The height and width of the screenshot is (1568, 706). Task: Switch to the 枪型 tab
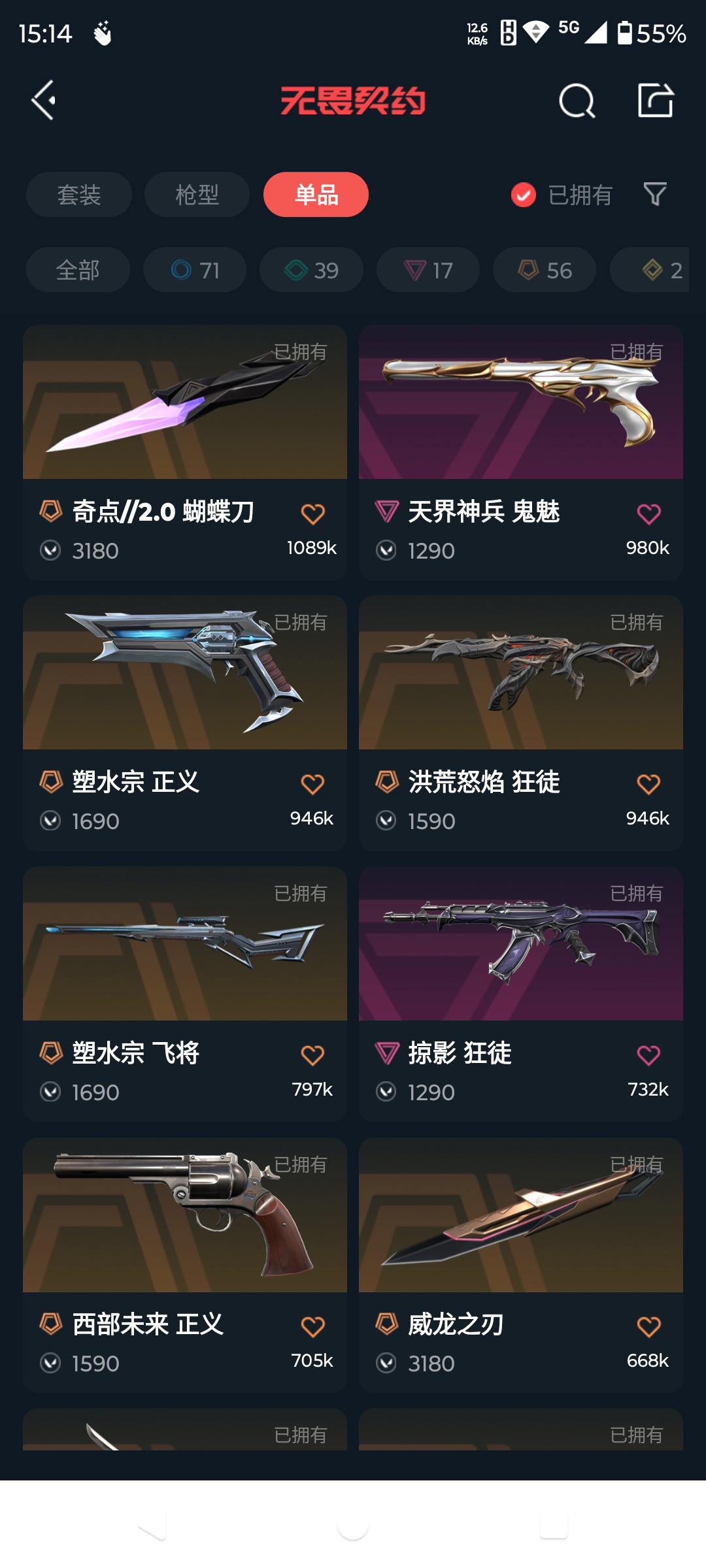tap(197, 195)
